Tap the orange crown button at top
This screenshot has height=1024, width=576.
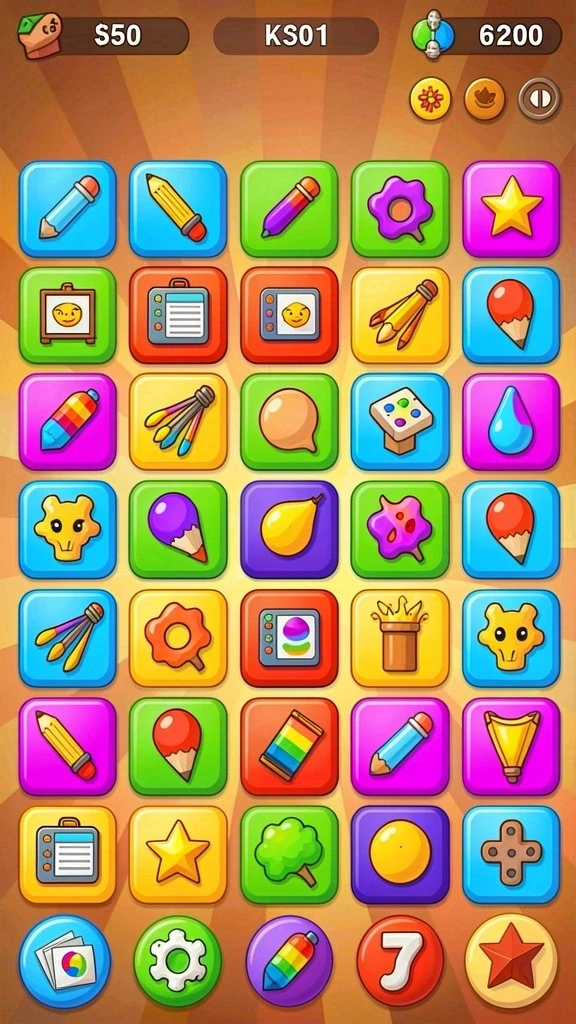[485, 99]
